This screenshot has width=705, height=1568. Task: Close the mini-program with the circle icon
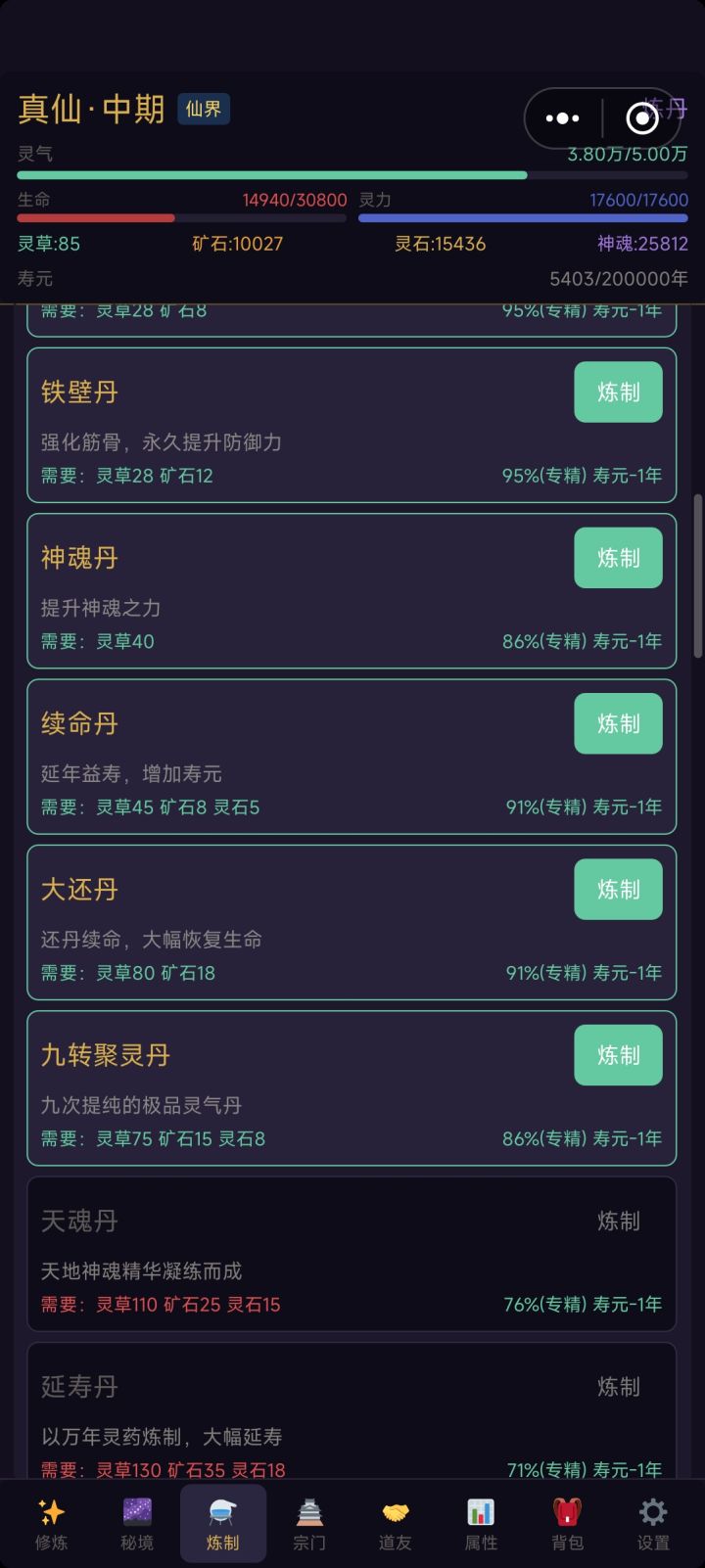pyautogui.click(x=642, y=118)
